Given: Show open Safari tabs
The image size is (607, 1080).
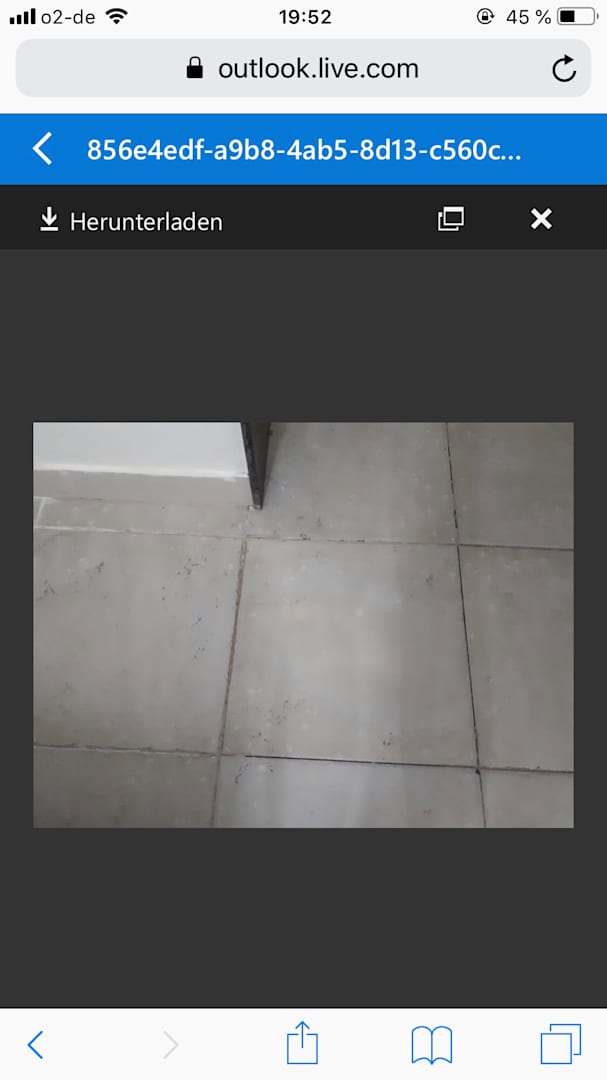Looking at the screenshot, I should (x=560, y=1045).
